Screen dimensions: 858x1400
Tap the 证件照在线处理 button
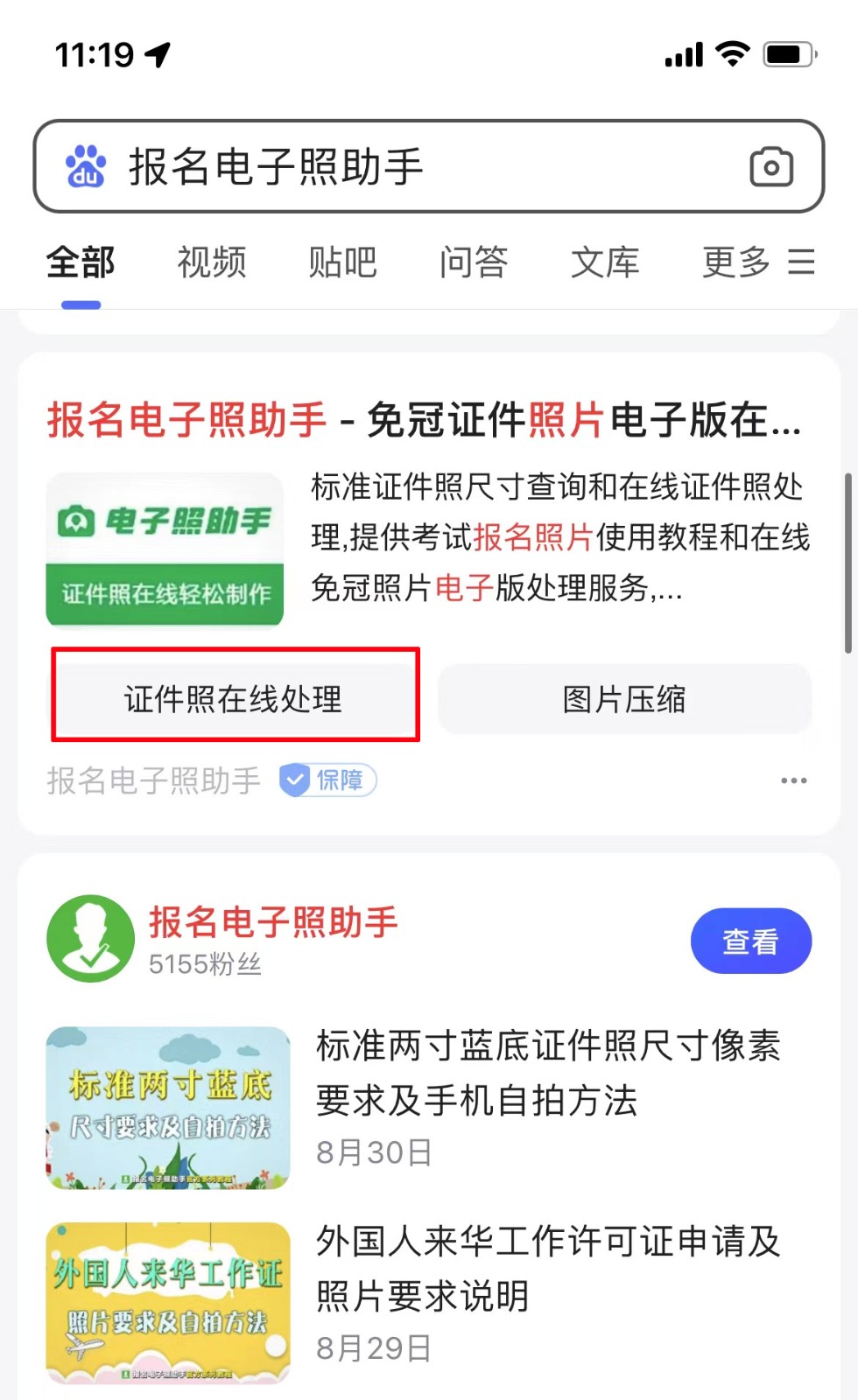pos(235,699)
